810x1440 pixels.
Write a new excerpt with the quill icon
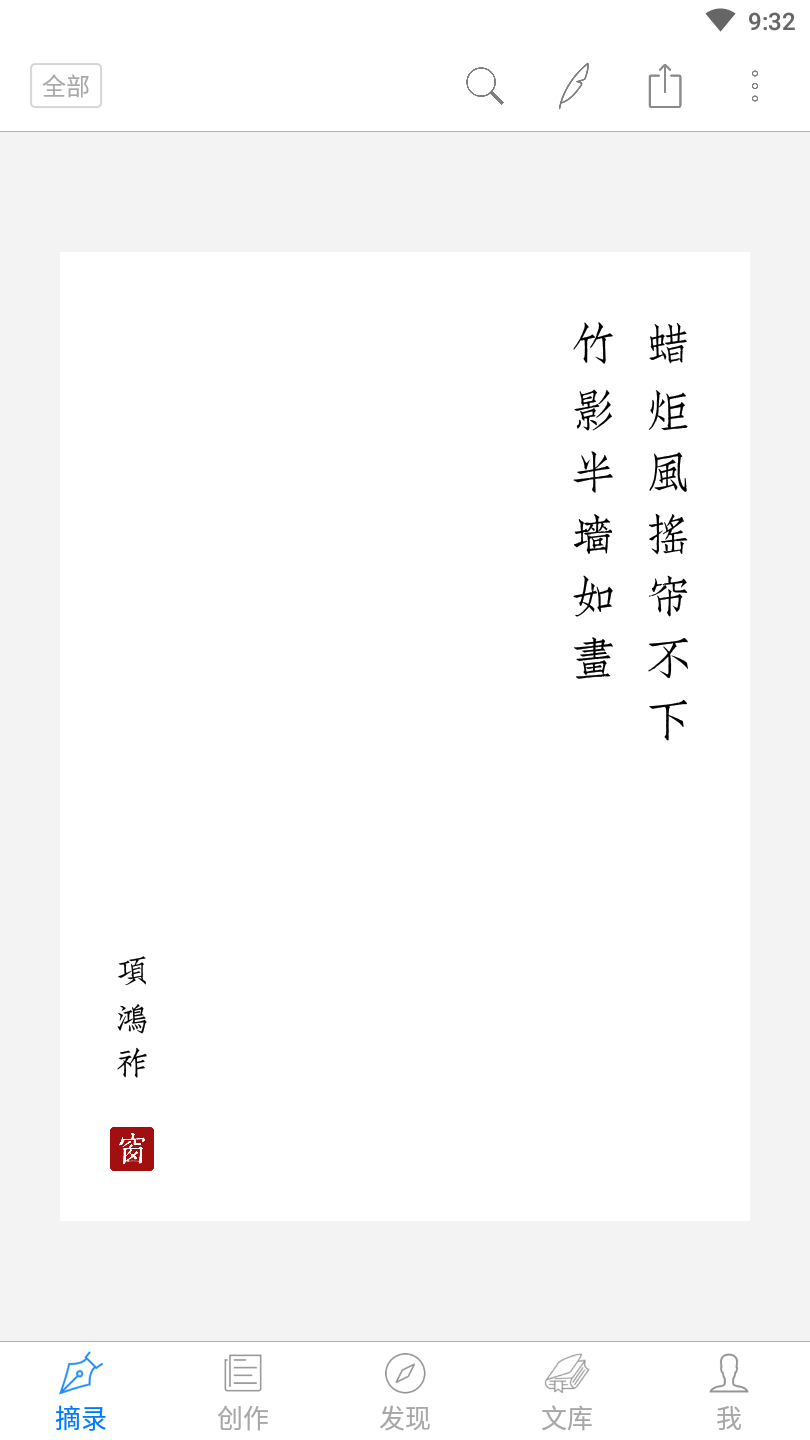574,86
